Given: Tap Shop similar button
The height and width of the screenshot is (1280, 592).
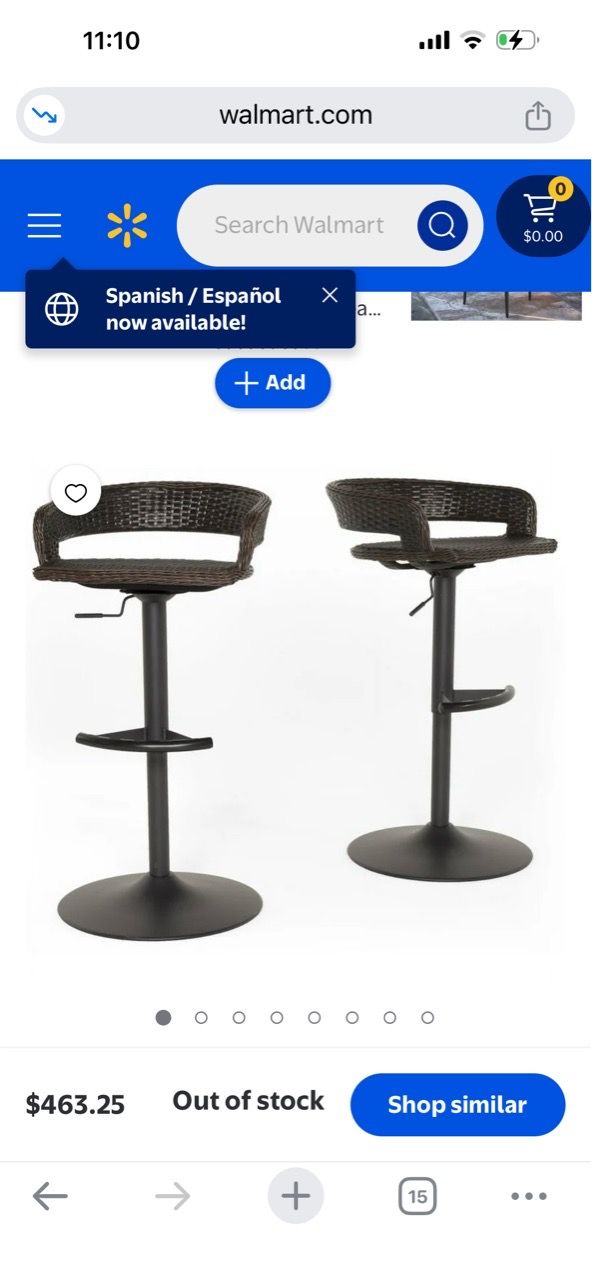Looking at the screenshot, I should point(457,1104).
